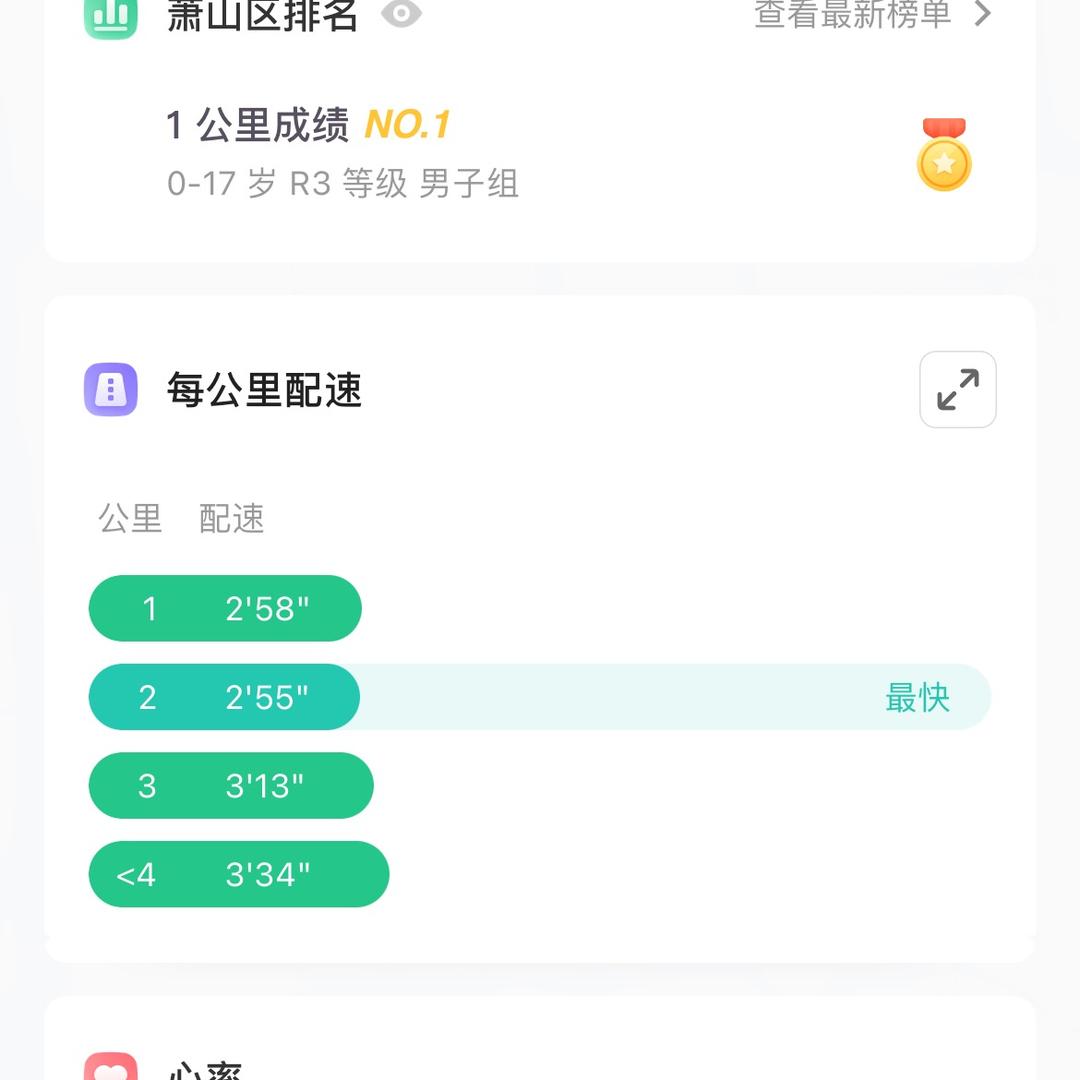Open the 1 公里成绩 NO.1 ranking card
1080x1080 pixels.
(x=540, y=156)
